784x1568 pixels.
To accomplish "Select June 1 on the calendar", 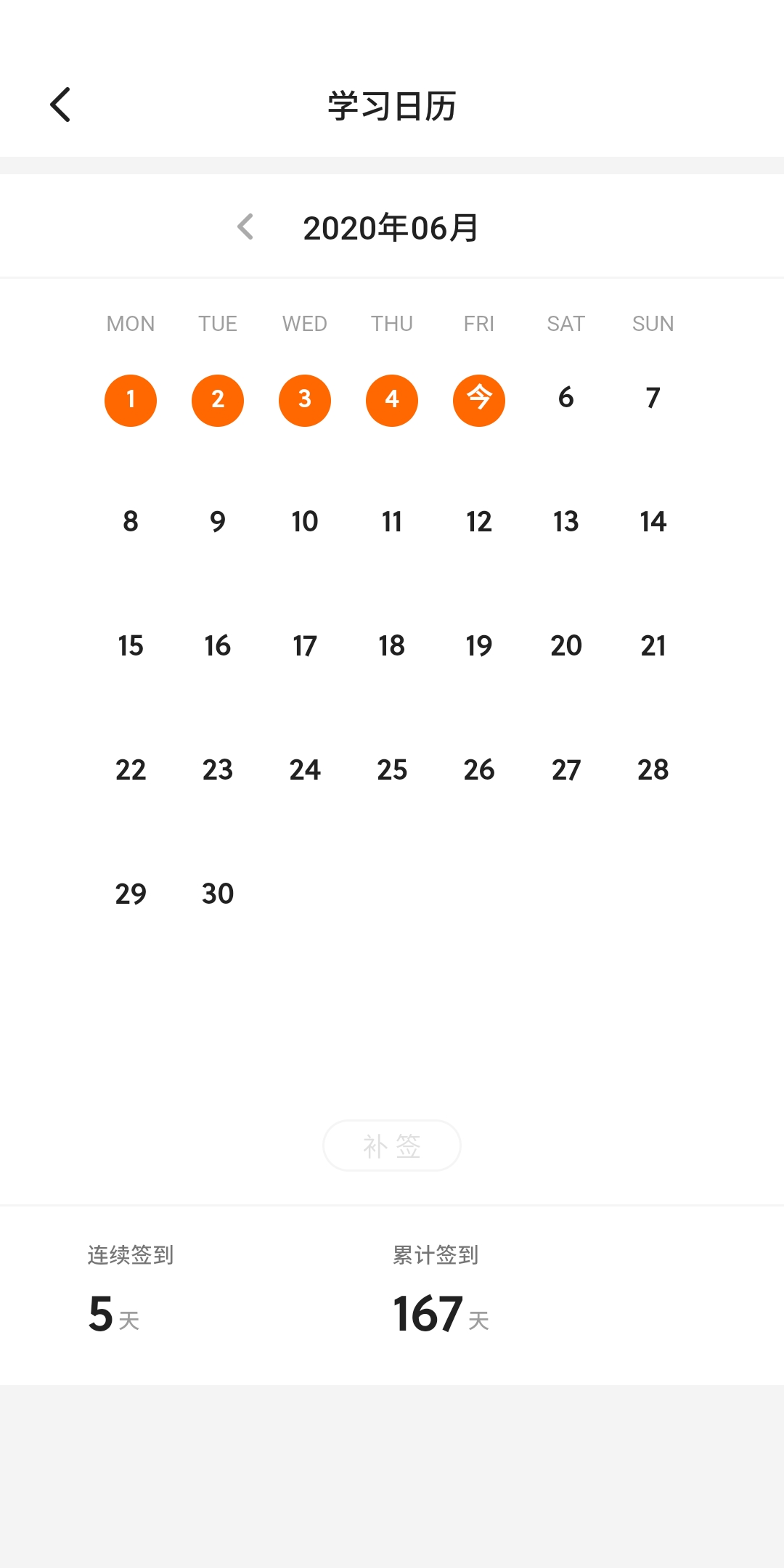I will coord(131,400).
